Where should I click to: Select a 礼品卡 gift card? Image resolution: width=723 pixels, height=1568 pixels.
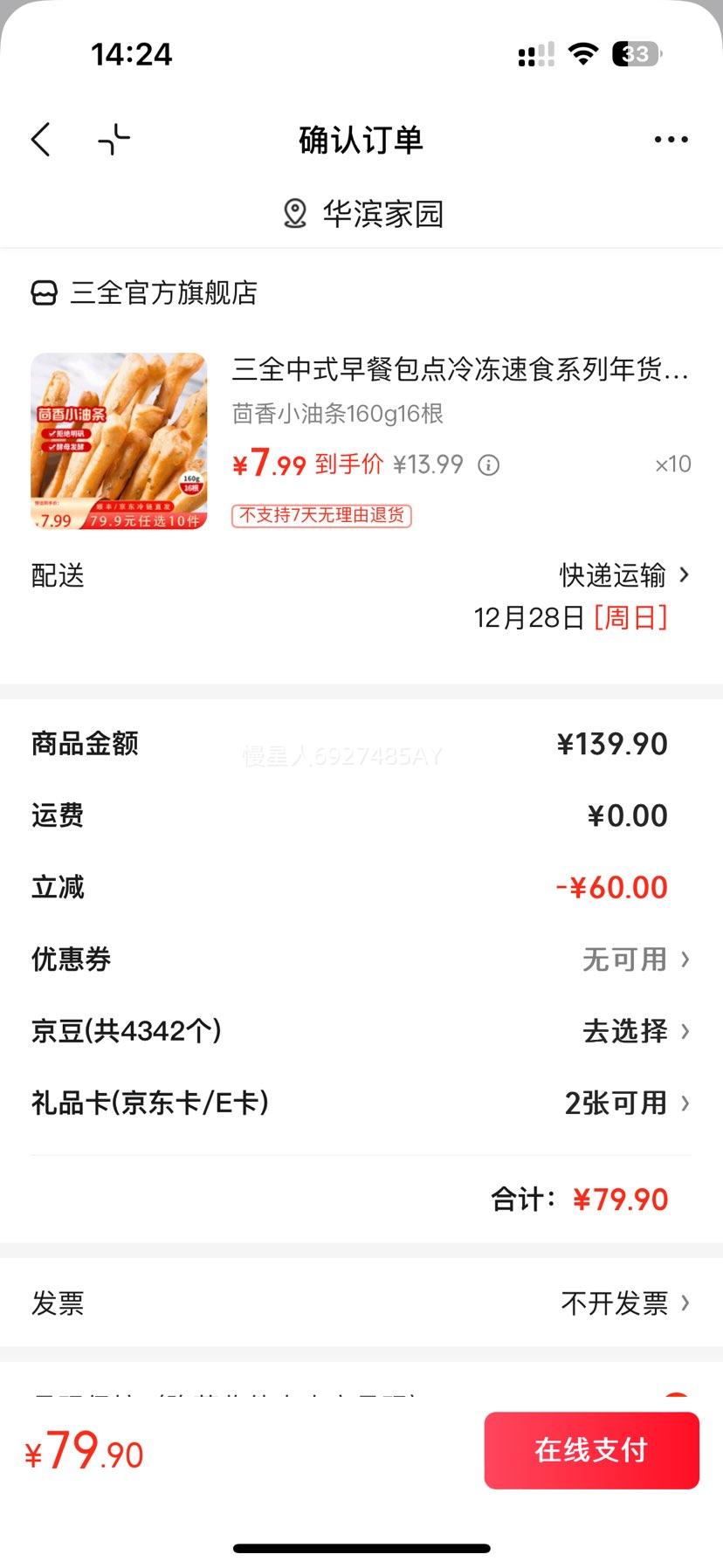(x=626, y=1103)
